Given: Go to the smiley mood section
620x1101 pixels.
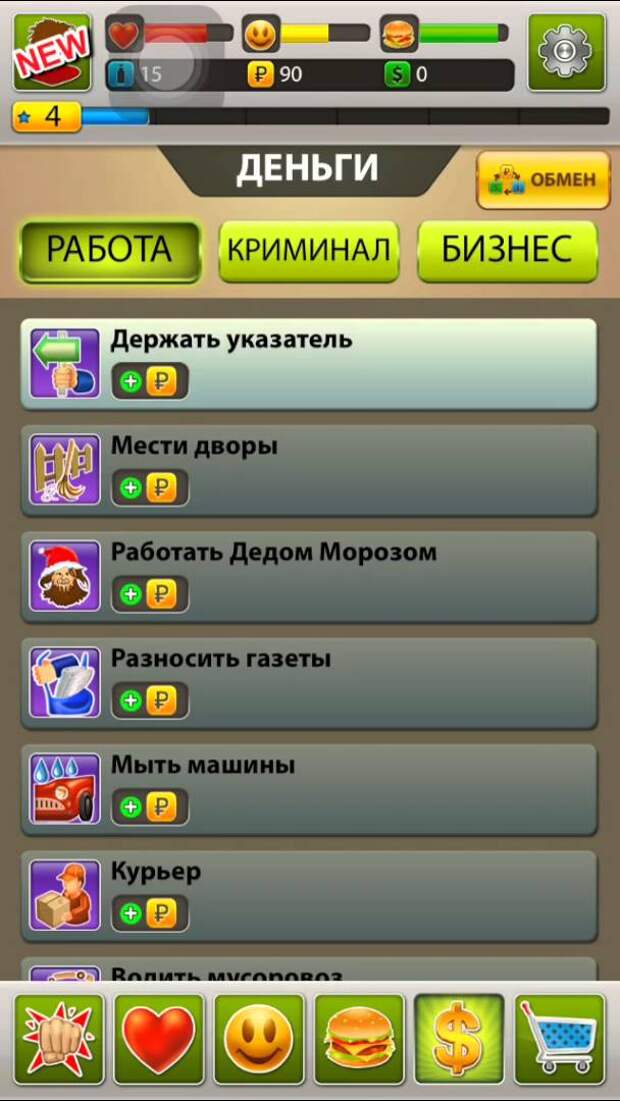Looking at the screenshot, I should pos(259,1039).
